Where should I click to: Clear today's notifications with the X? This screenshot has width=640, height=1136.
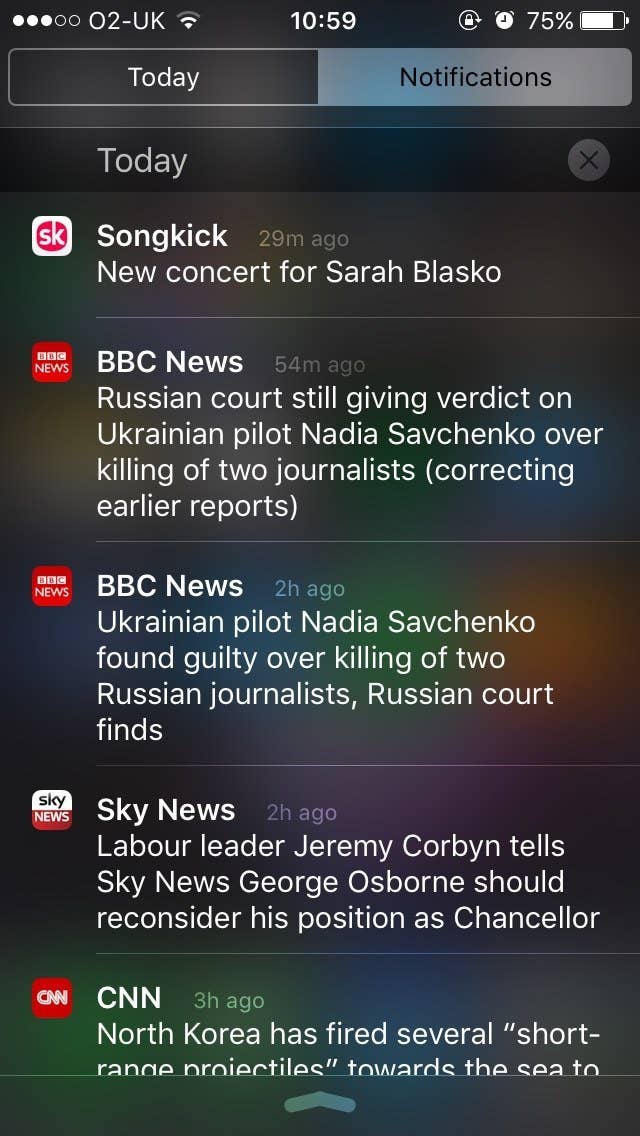(x=589, y=160)
